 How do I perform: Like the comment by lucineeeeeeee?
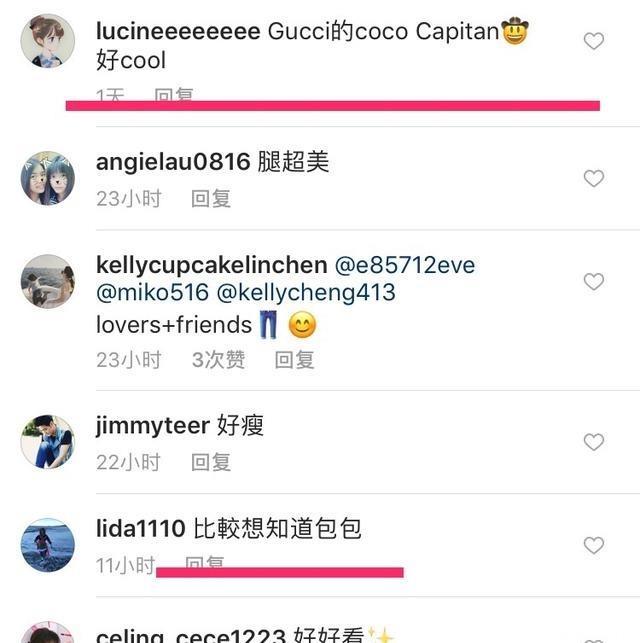(x=594, y=41)
